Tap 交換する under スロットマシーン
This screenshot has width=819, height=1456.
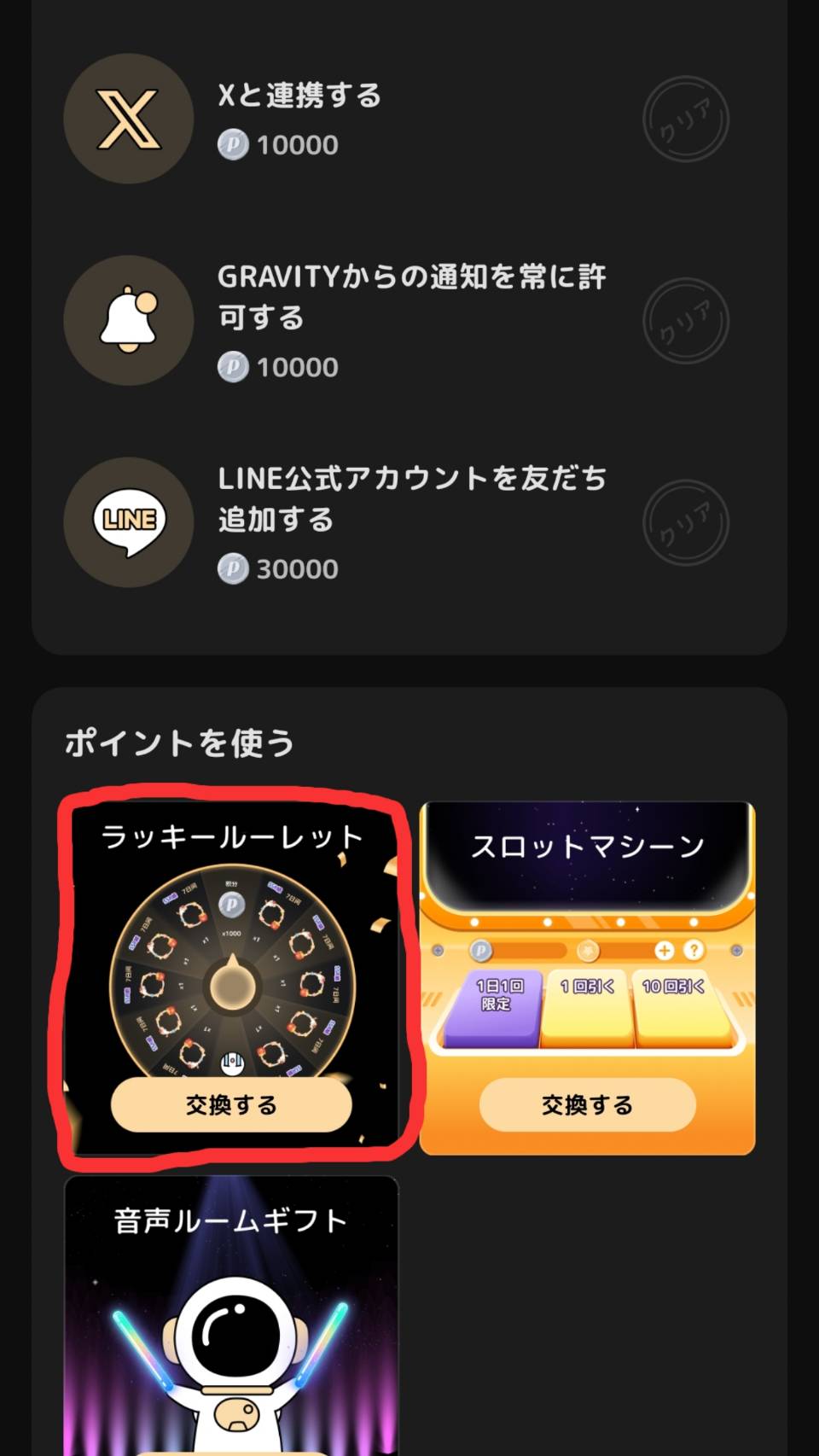tap(587, 1105)
